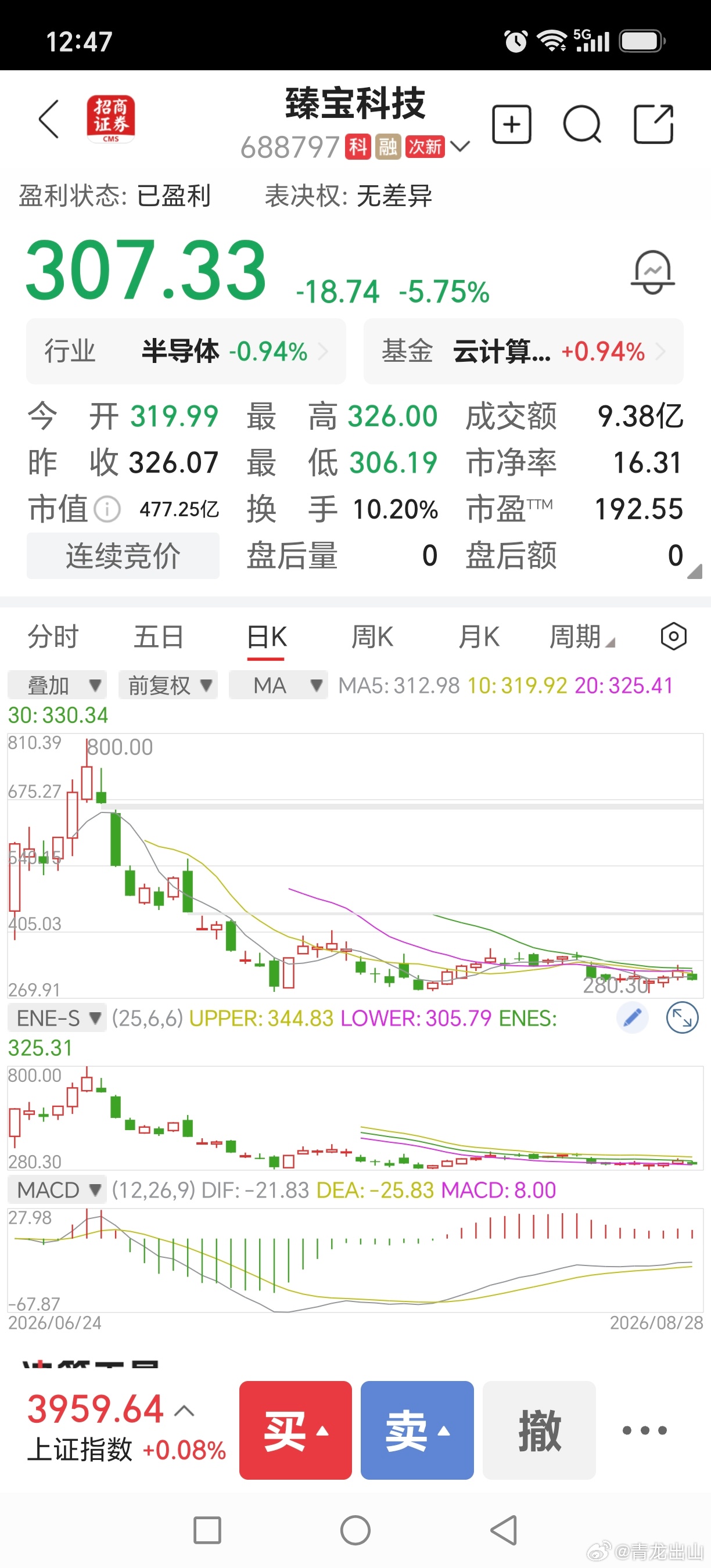Open the 叠加 overlay dropdown

(58, 685)
